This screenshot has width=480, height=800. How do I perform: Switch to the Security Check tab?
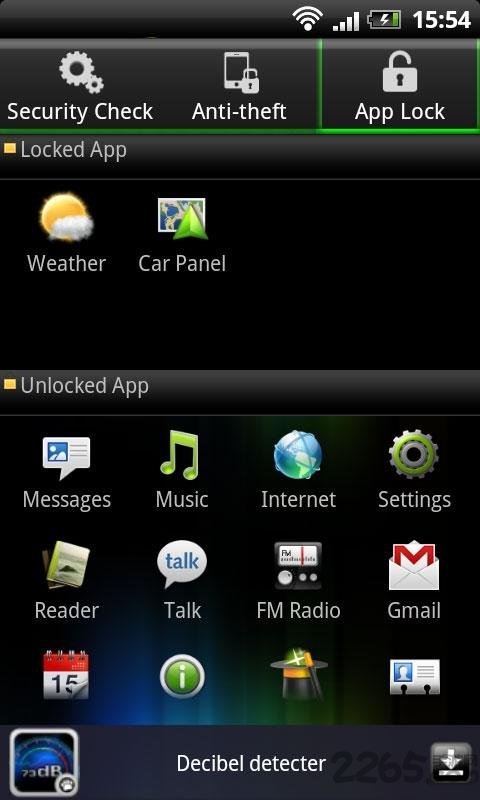pos(80,87)
